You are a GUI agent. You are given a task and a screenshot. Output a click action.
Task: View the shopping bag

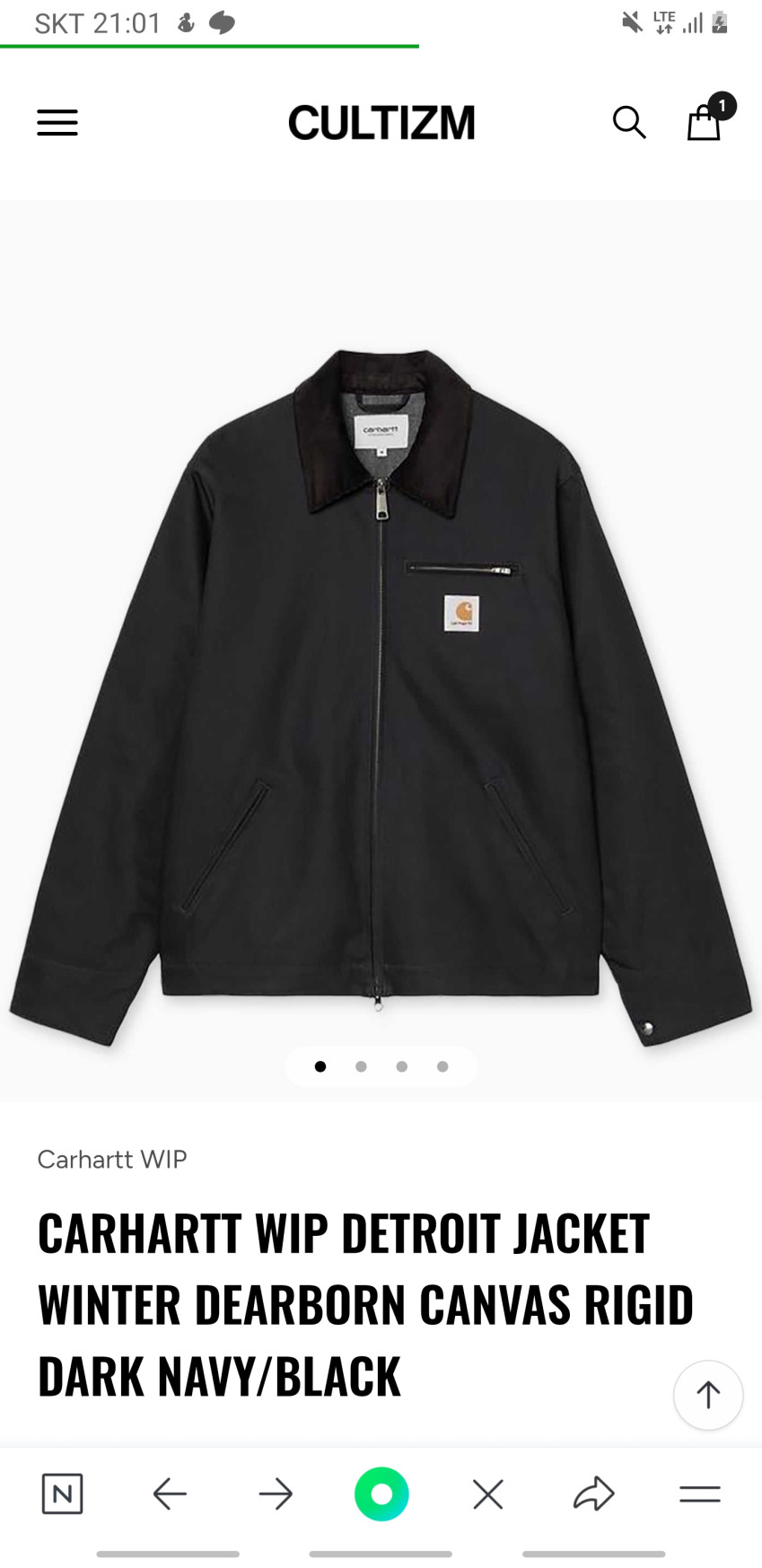[x=705, y=122]
